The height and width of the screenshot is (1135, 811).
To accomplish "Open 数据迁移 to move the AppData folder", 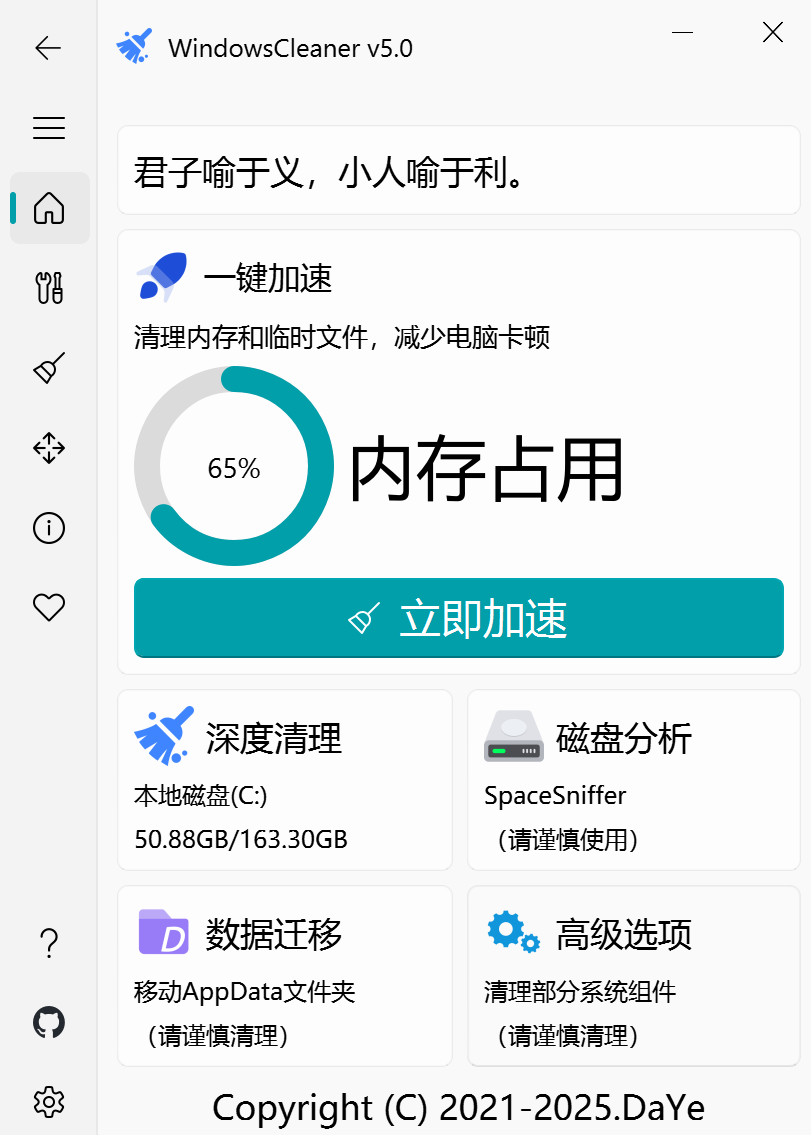I will coord(284,976).
